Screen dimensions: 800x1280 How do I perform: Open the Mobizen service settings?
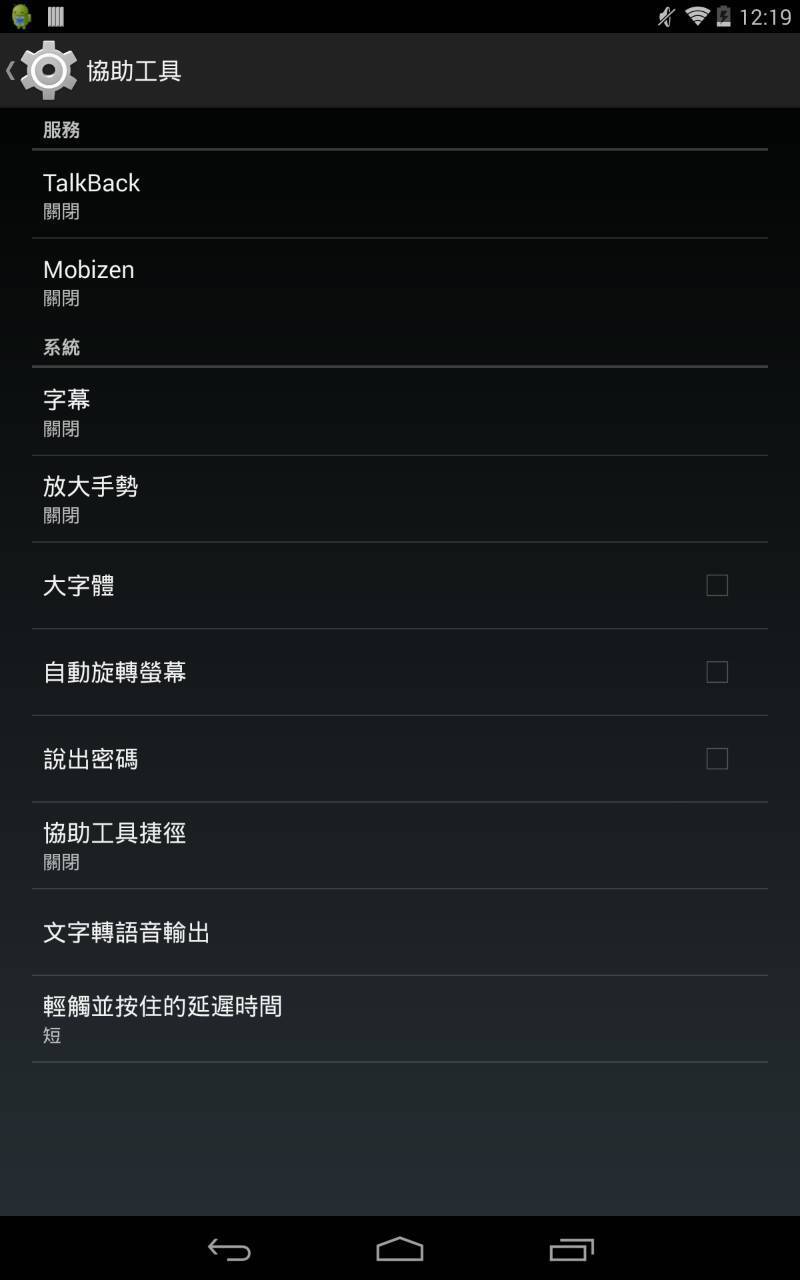(400, 282)
